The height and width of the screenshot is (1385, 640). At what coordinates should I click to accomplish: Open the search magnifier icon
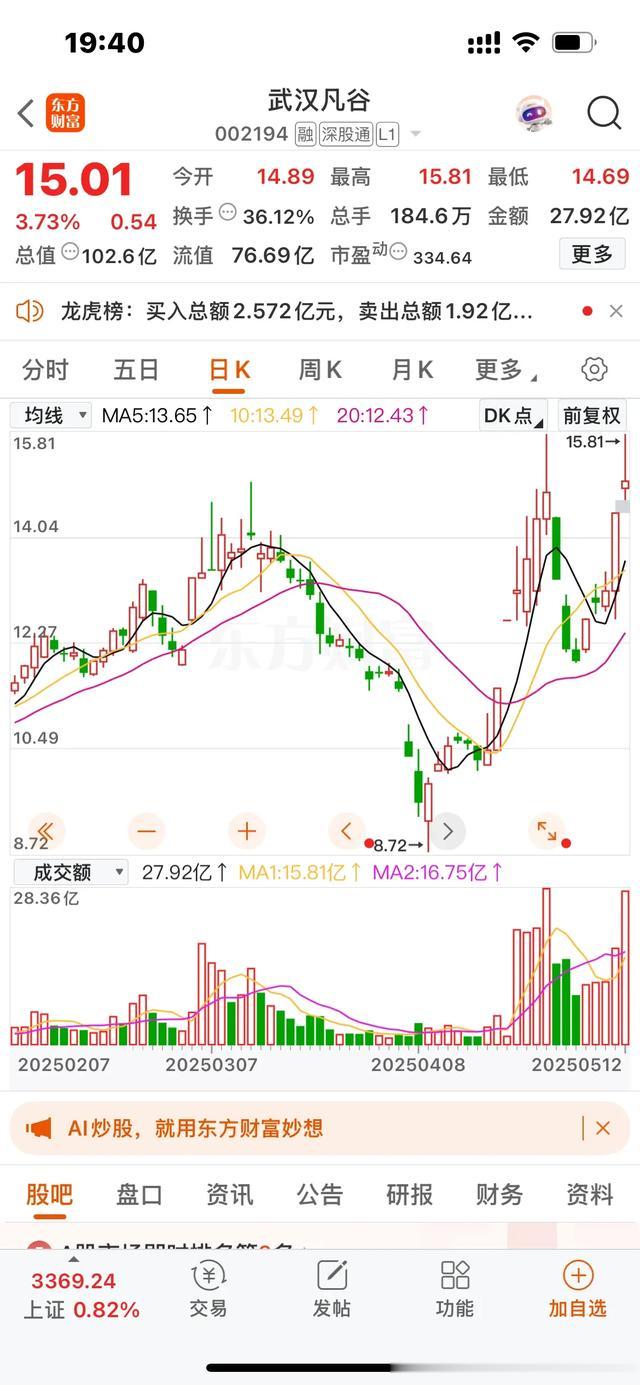pyautogui.click(x=604, y=114)
